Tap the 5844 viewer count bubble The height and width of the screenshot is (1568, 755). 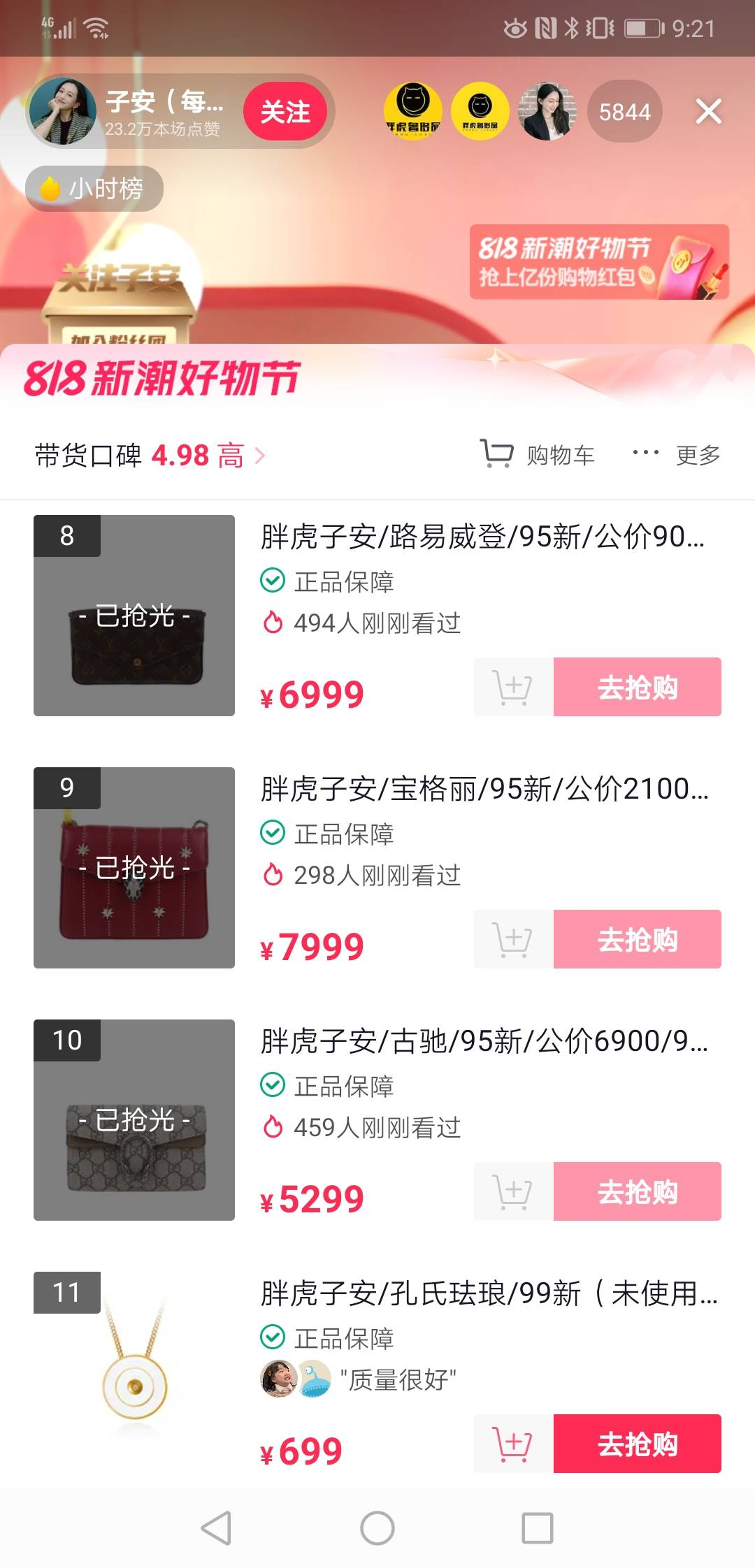point(624,111)
